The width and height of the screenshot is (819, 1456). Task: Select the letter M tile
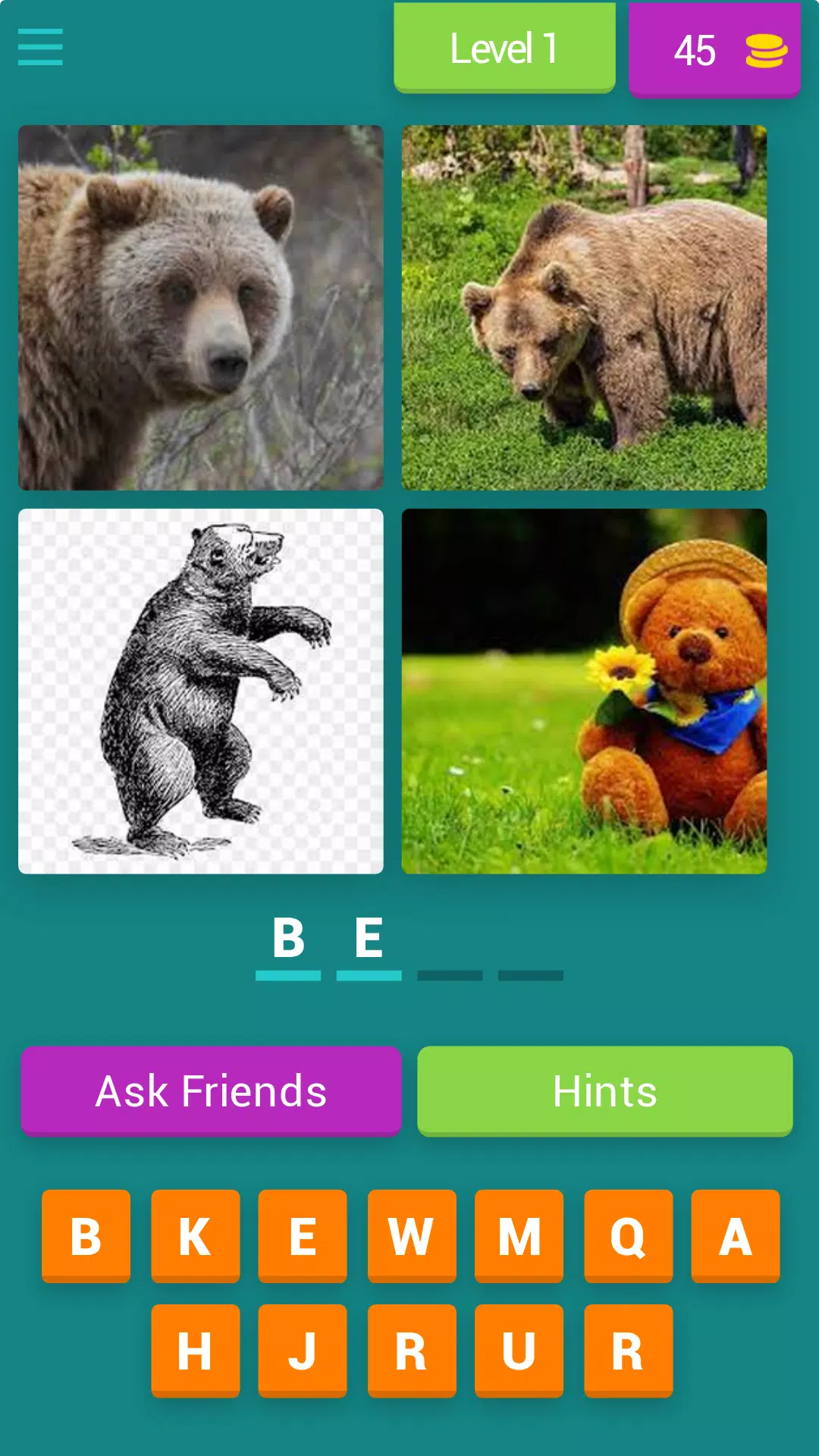point(519,1235)
